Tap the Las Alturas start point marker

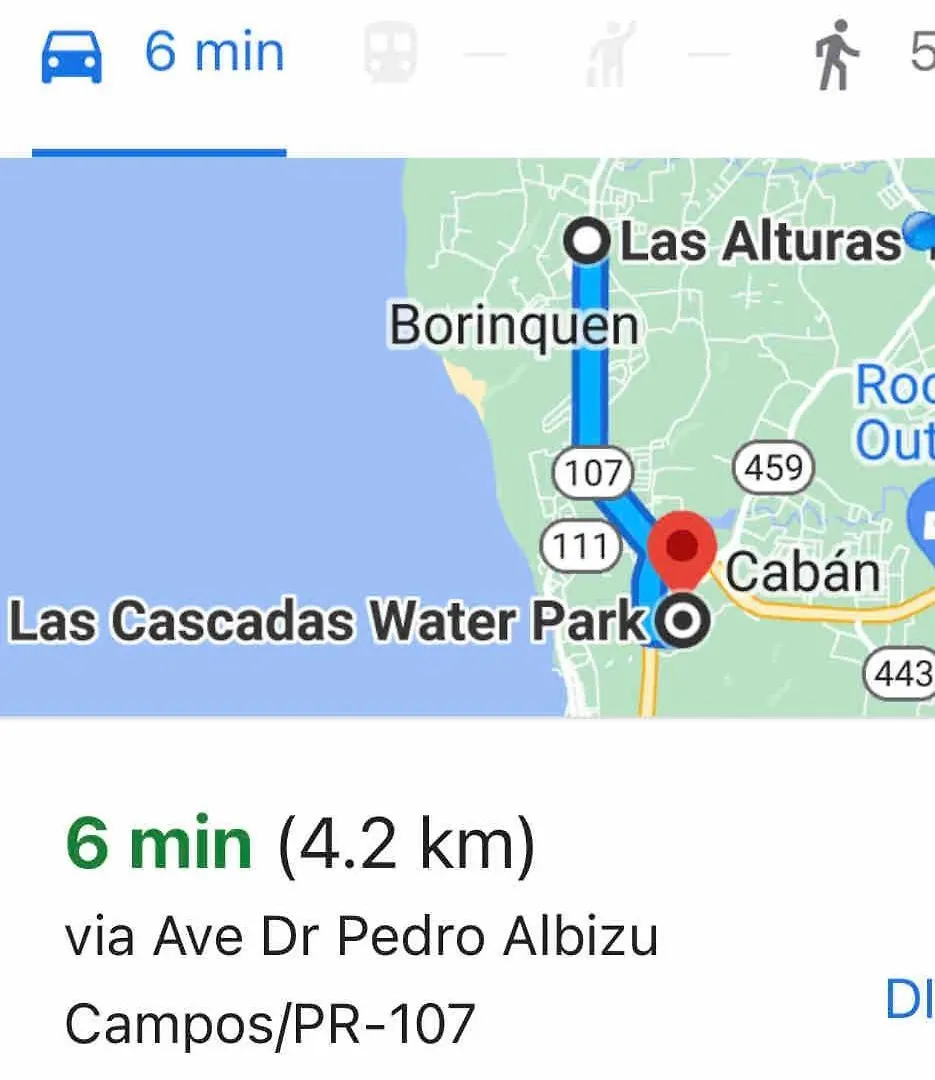click(x=587, y=243)
